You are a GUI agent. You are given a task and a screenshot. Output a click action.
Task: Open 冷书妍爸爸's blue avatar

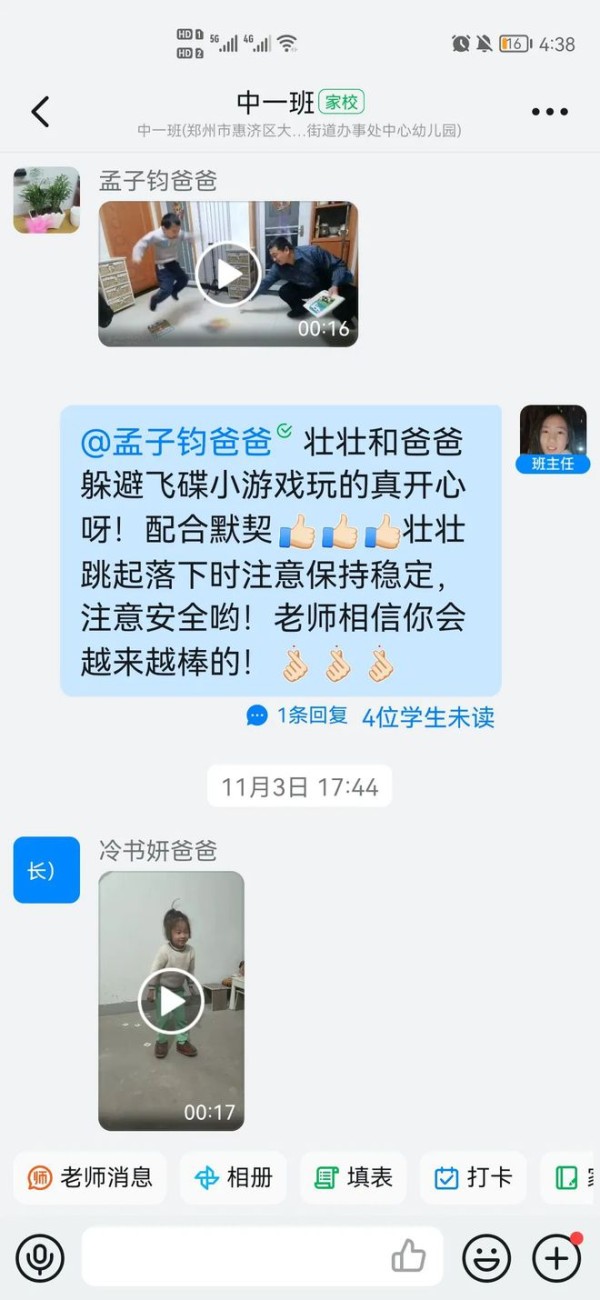point(46,870)
